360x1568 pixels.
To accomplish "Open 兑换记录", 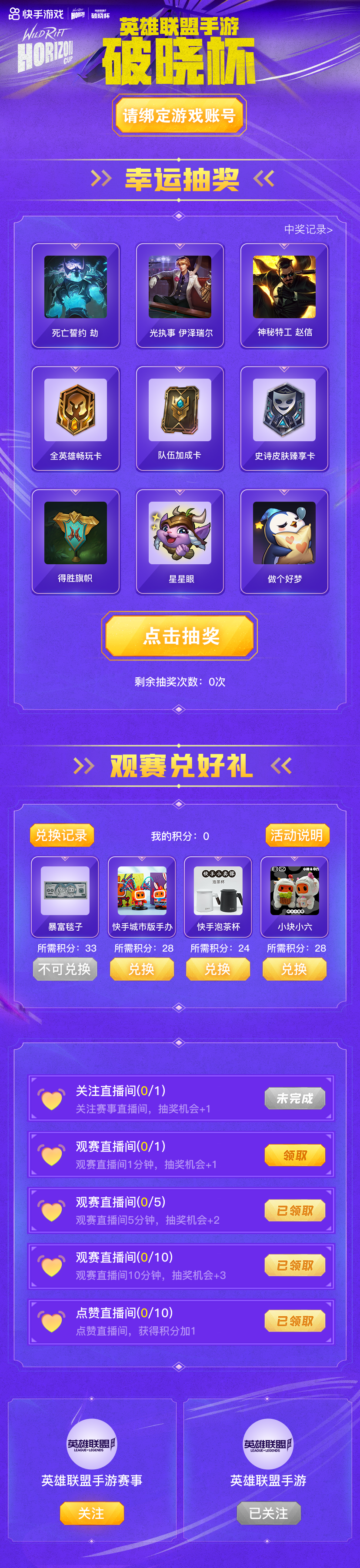I will (x=62, y=835).
